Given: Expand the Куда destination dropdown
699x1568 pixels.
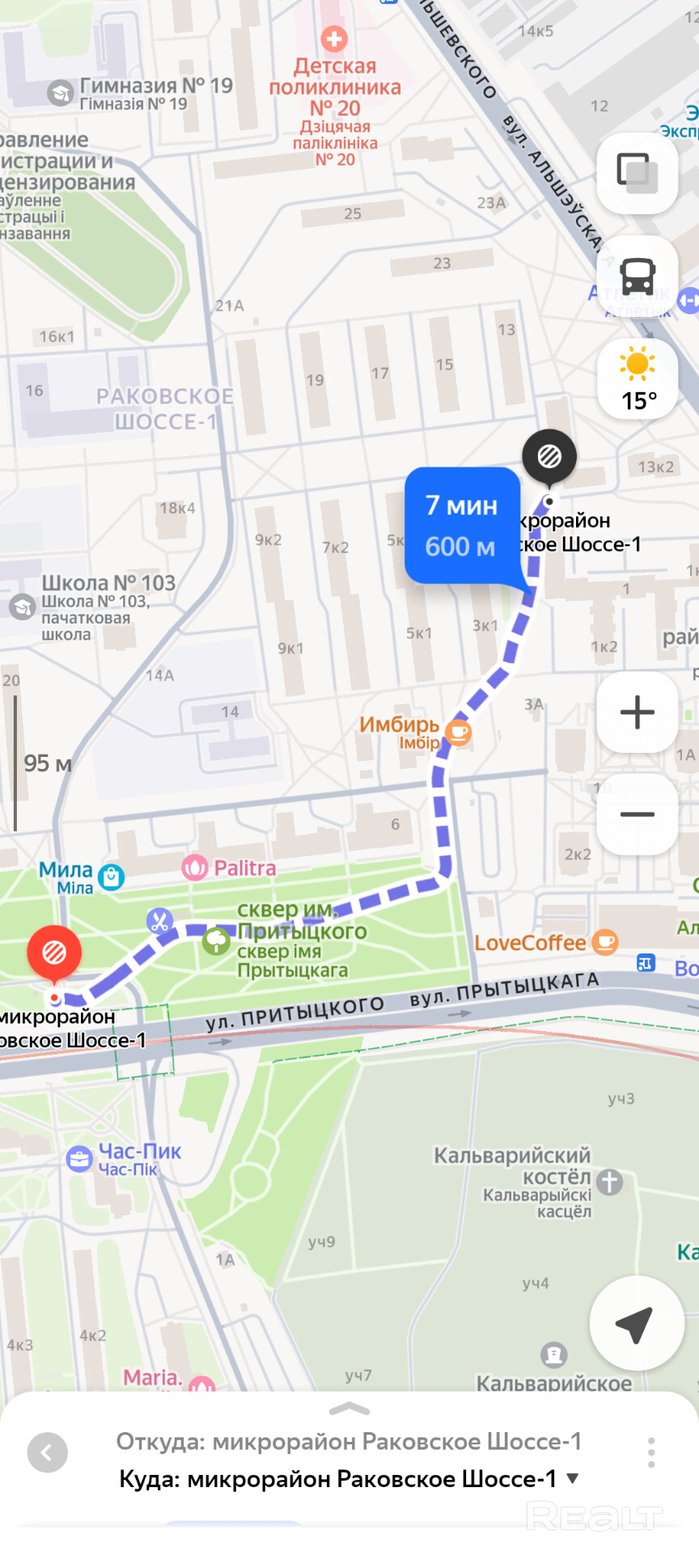Looking at the screenshot, I should pos(573,1478).
